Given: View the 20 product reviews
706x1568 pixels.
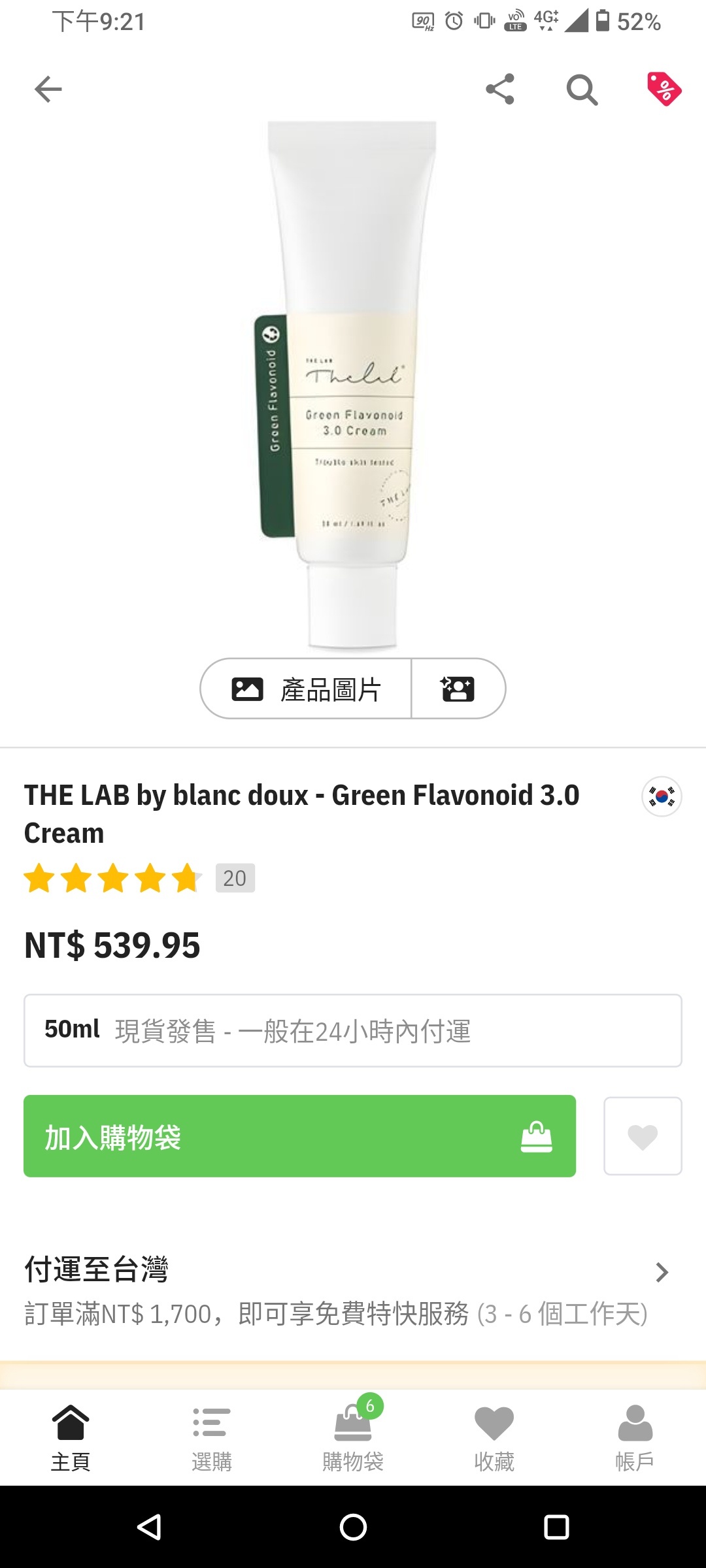Looking at the screenshot, I should click(235, 878).
